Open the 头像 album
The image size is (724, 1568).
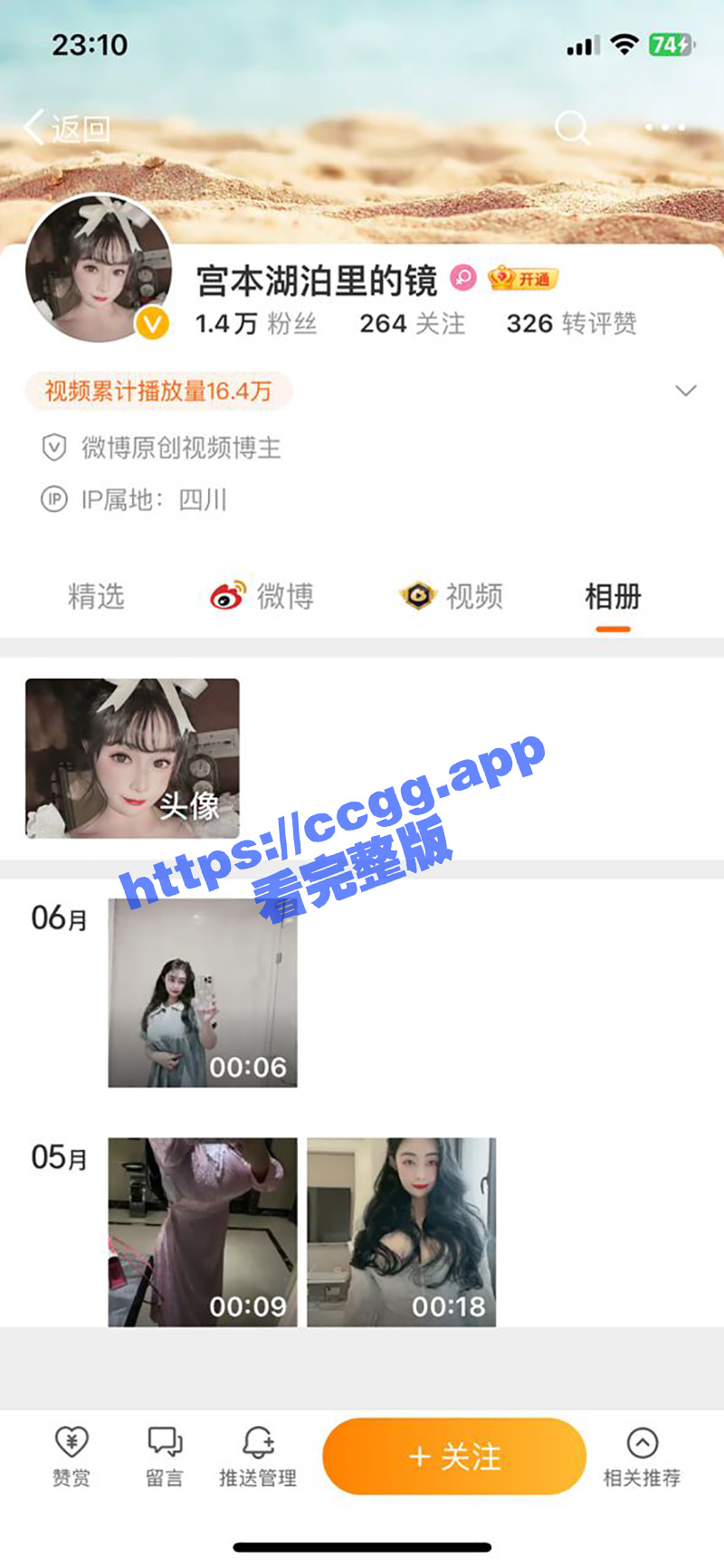click(132, 758)
